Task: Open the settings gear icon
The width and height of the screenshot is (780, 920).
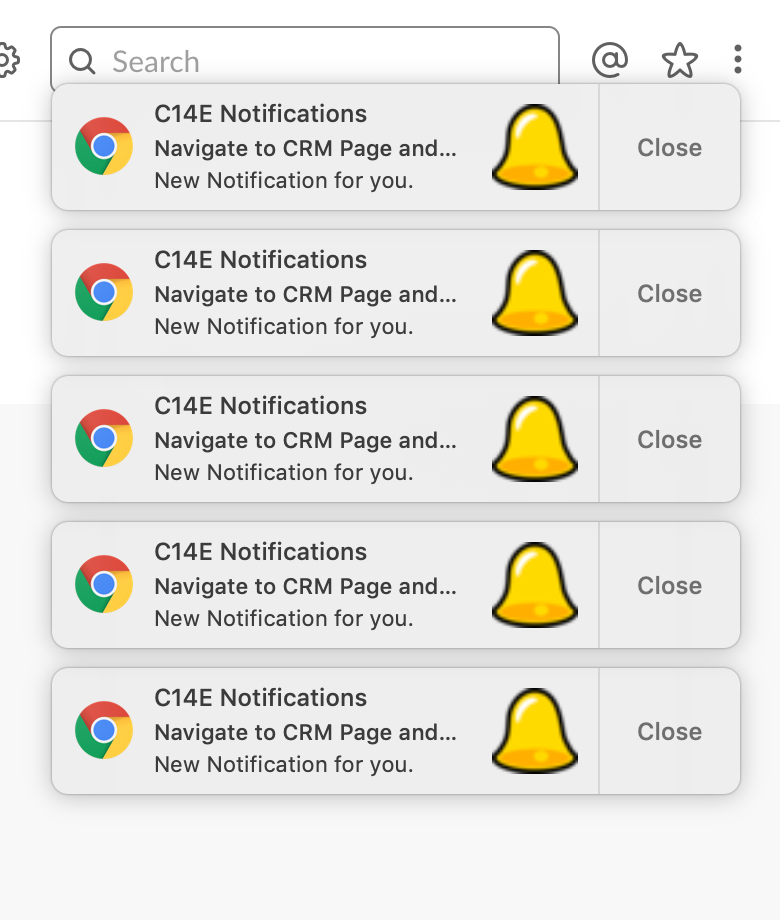Action: (8, 61)
